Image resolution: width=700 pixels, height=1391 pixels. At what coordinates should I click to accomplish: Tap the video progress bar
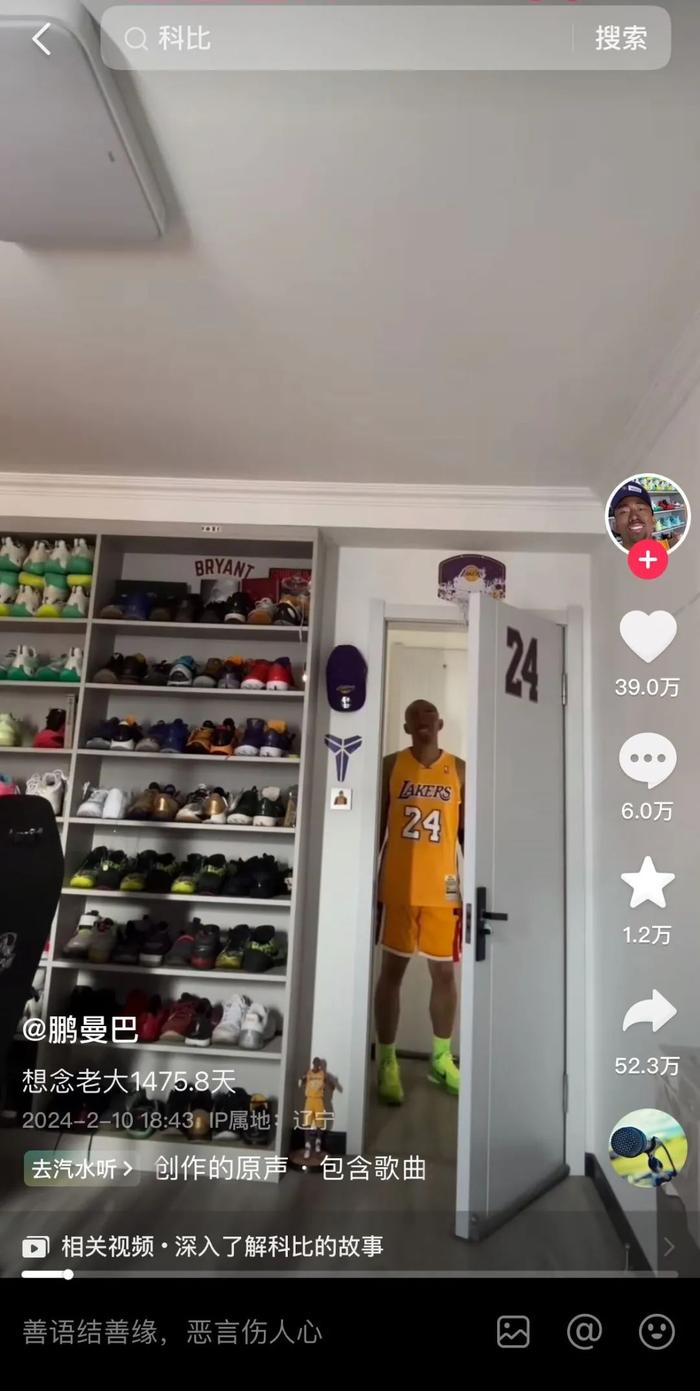[350, 1274]
